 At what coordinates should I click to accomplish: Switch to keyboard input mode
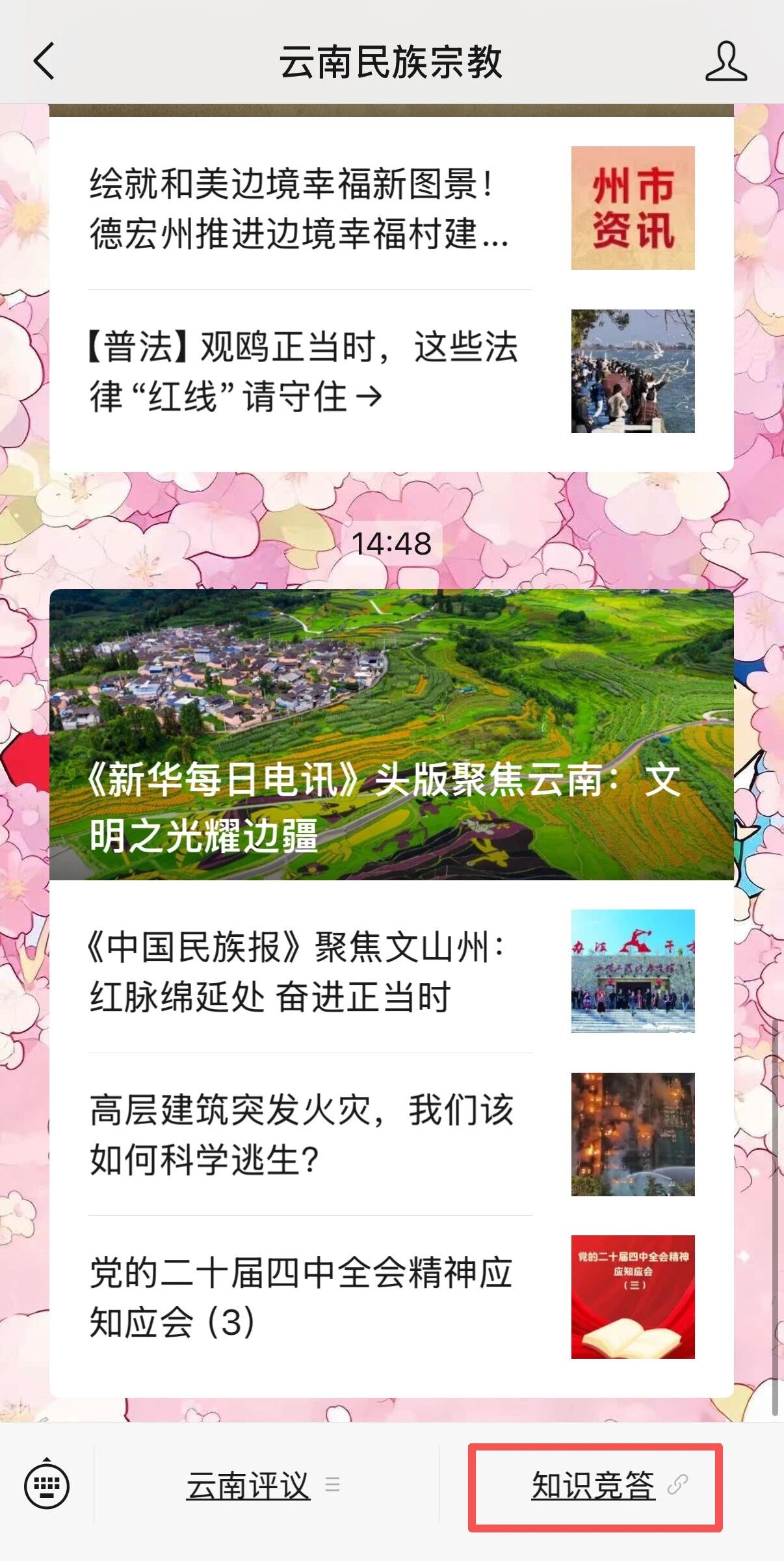(x=47, y=1486)
